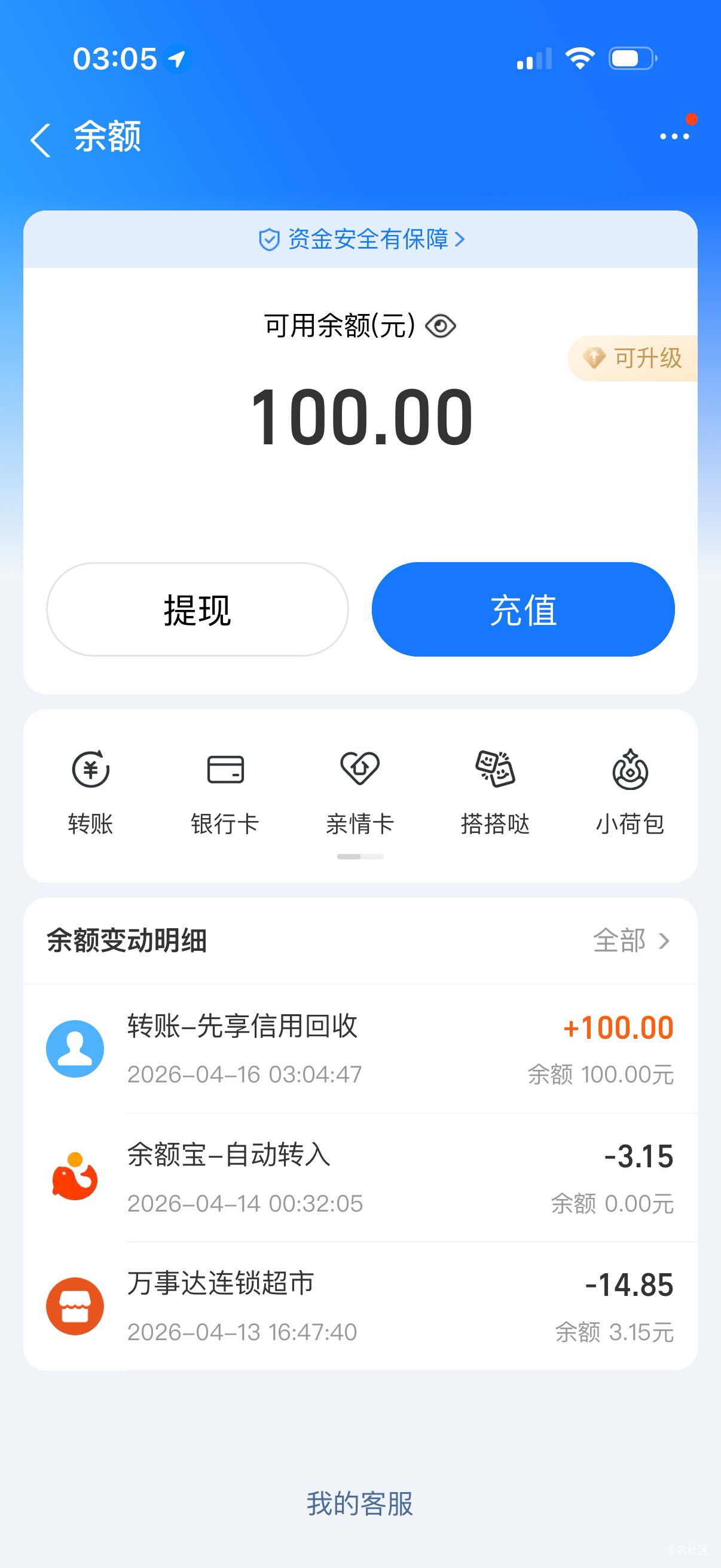Open the 余额宝-自动转入 transaction
This screenshot has height=1568, width=721.
360,1178
